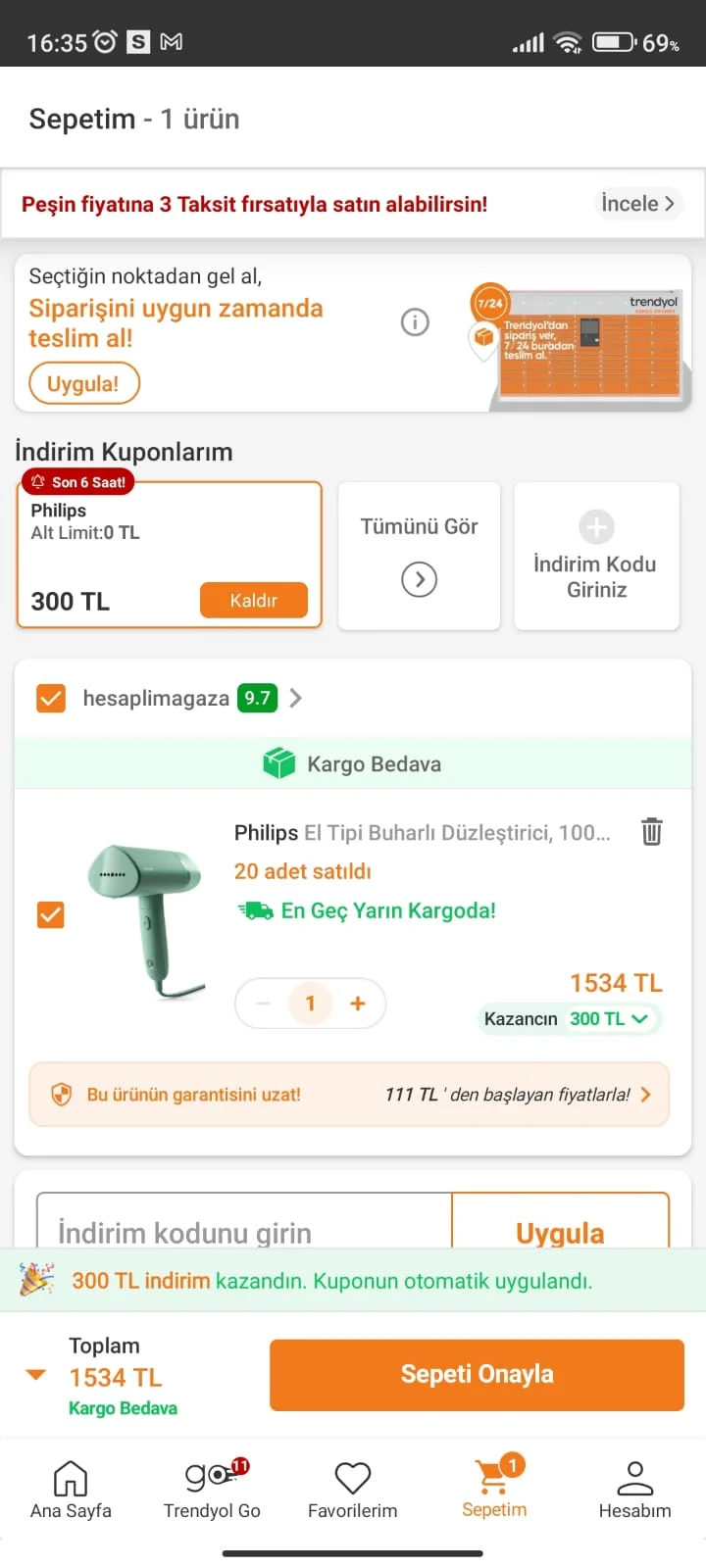Remove the Philips 300 TL coupon with Kaldır
This screenshot has width=706, height=1568.
click(253, 601)
